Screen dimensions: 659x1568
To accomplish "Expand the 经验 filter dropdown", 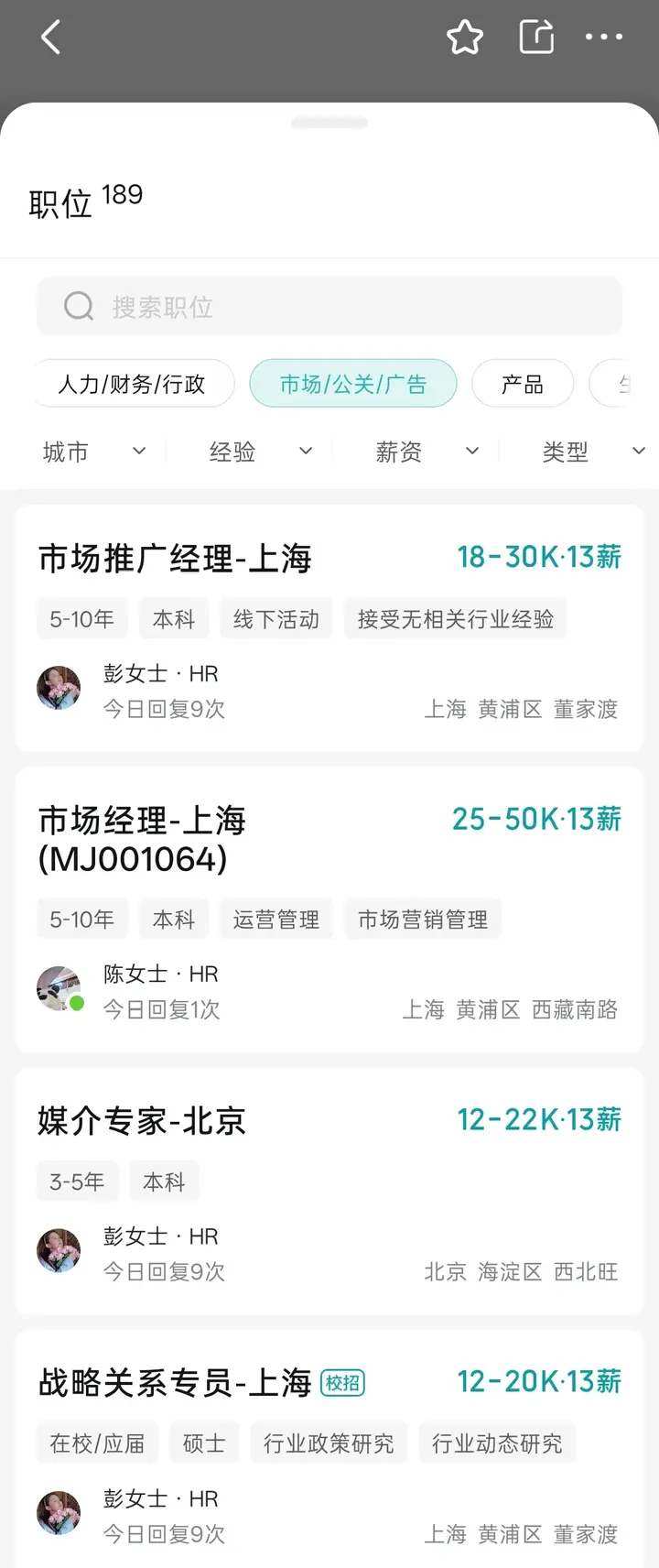I will 261,452.
